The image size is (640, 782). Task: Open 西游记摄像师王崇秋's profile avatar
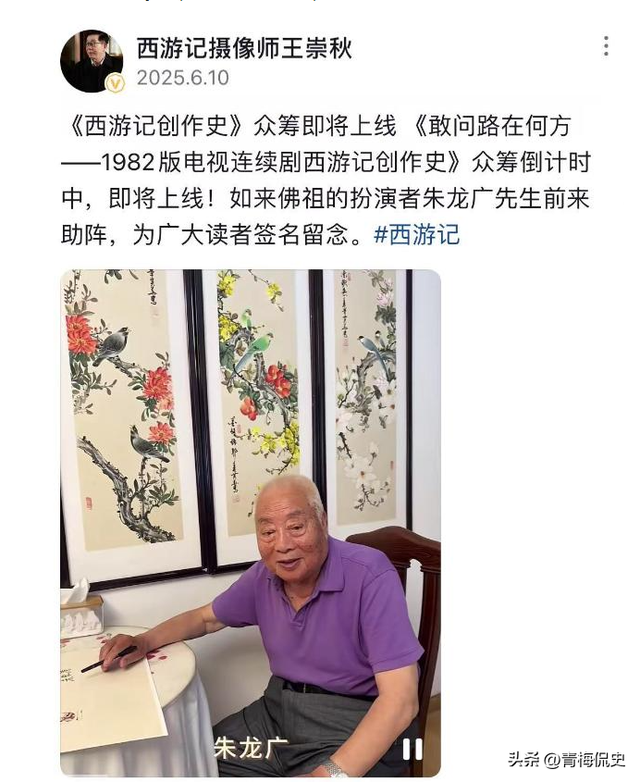coord(91,61)
